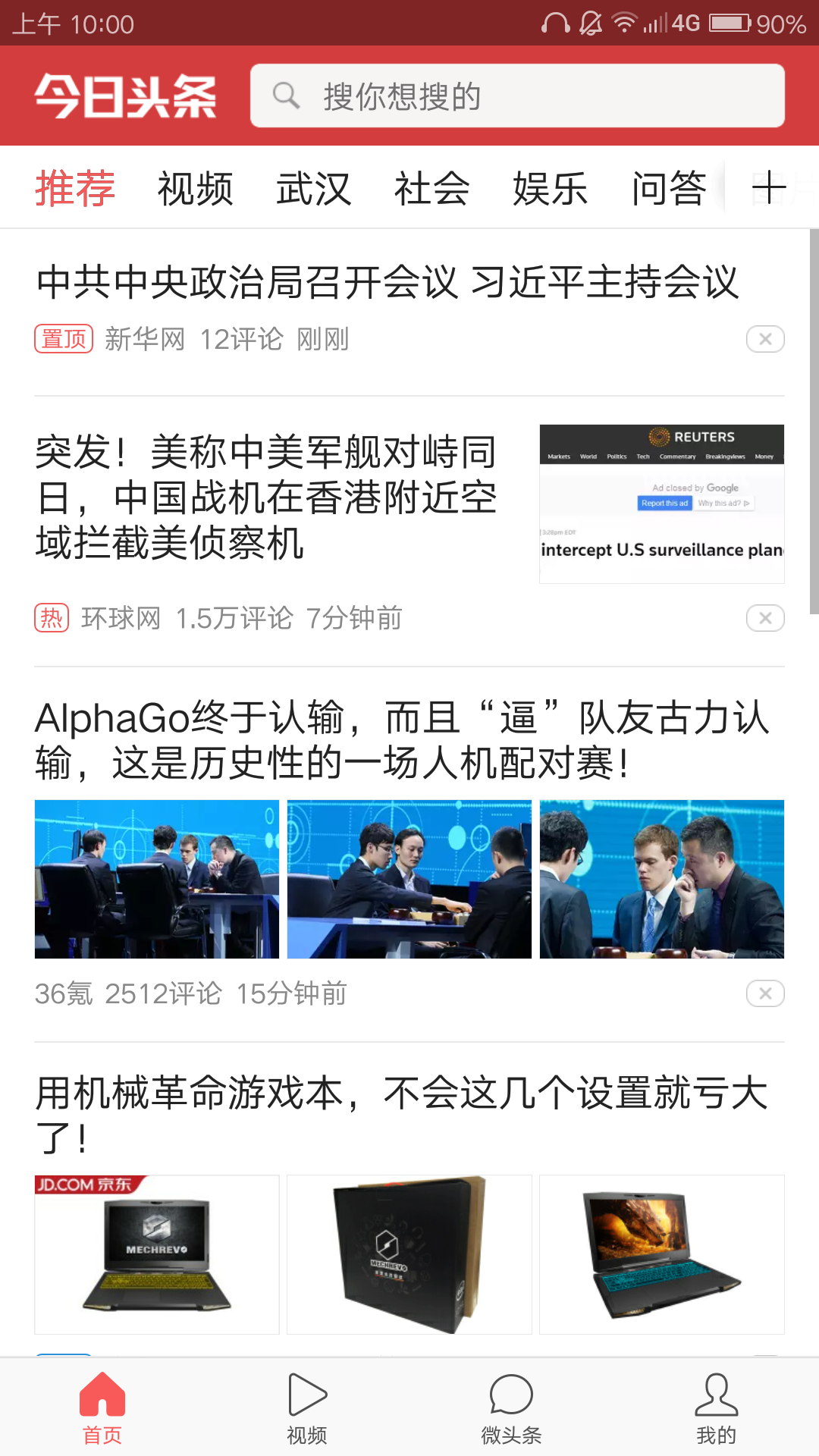
Task: Tap the search box 搜你想搜的
Action: point(516,96)
